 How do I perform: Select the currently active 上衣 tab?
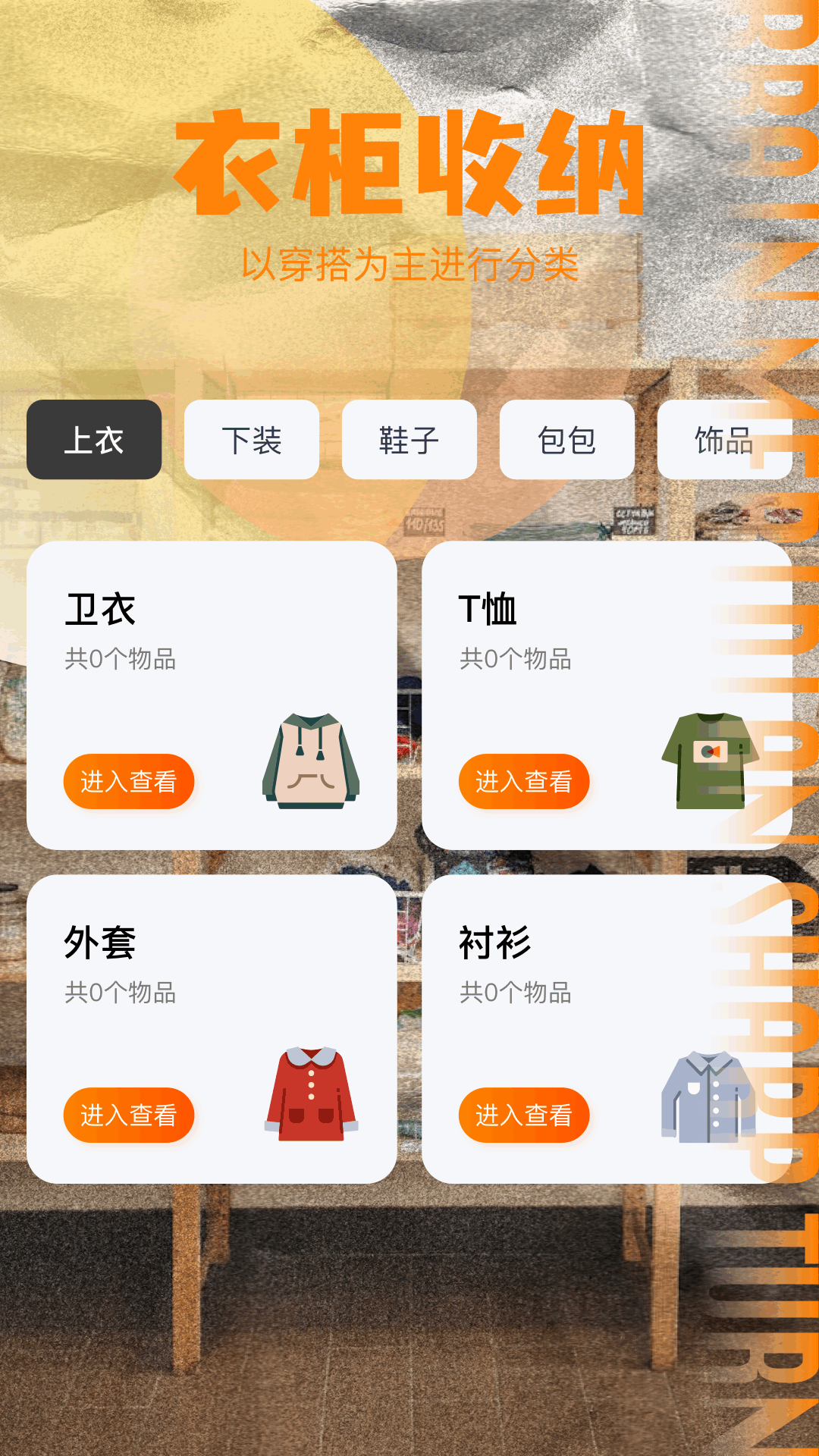(x=93, y=440)
